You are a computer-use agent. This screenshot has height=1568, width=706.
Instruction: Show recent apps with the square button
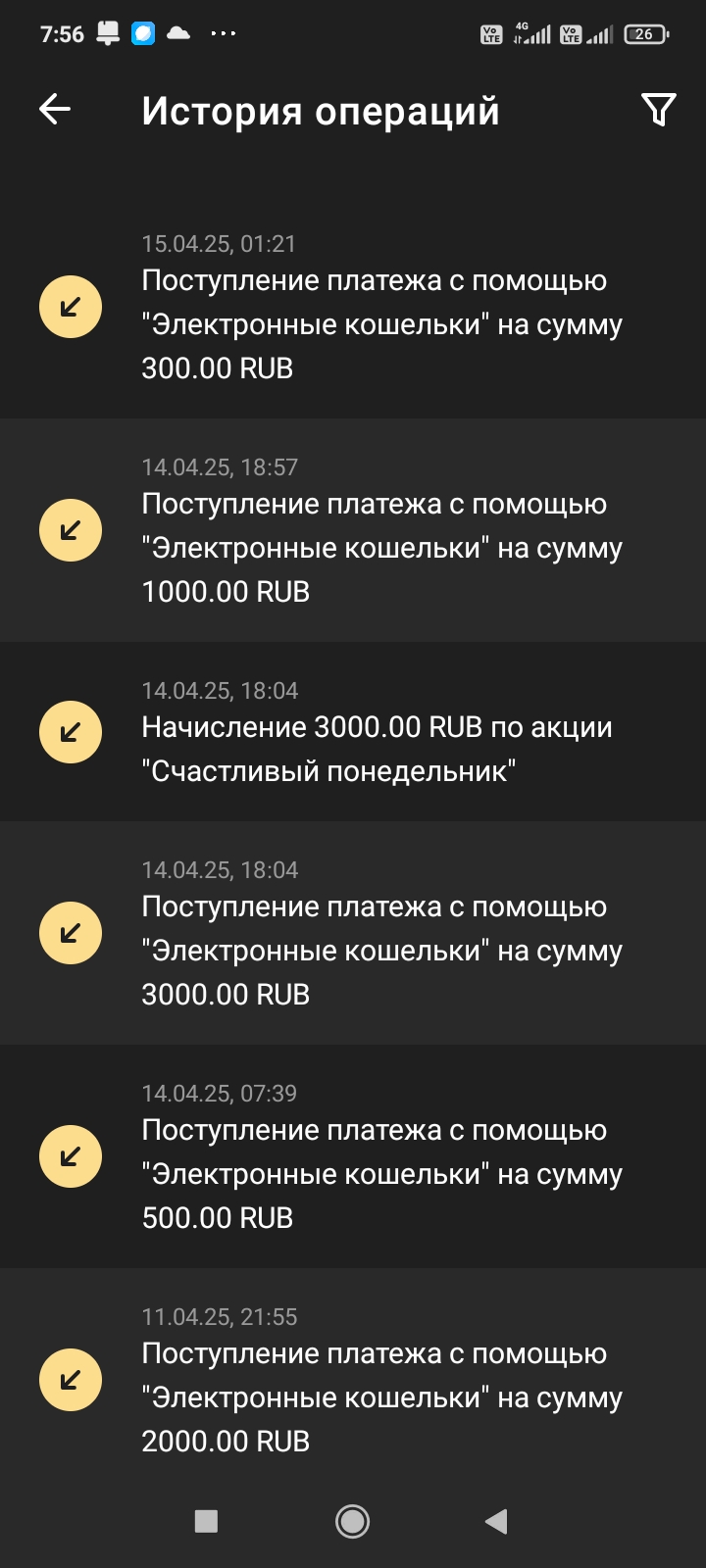206,1521
